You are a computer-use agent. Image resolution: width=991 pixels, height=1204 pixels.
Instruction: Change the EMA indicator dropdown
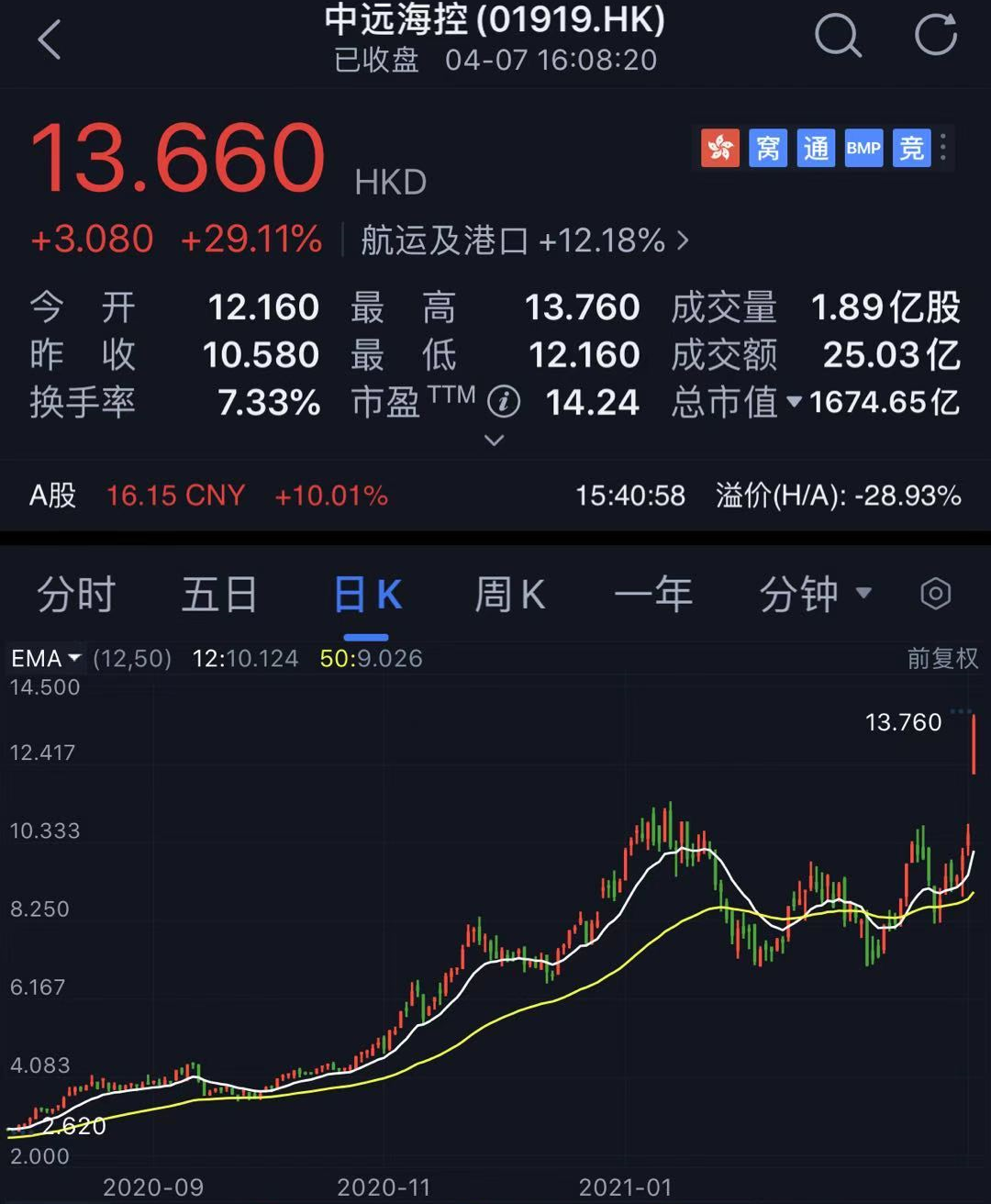[46, 658]
